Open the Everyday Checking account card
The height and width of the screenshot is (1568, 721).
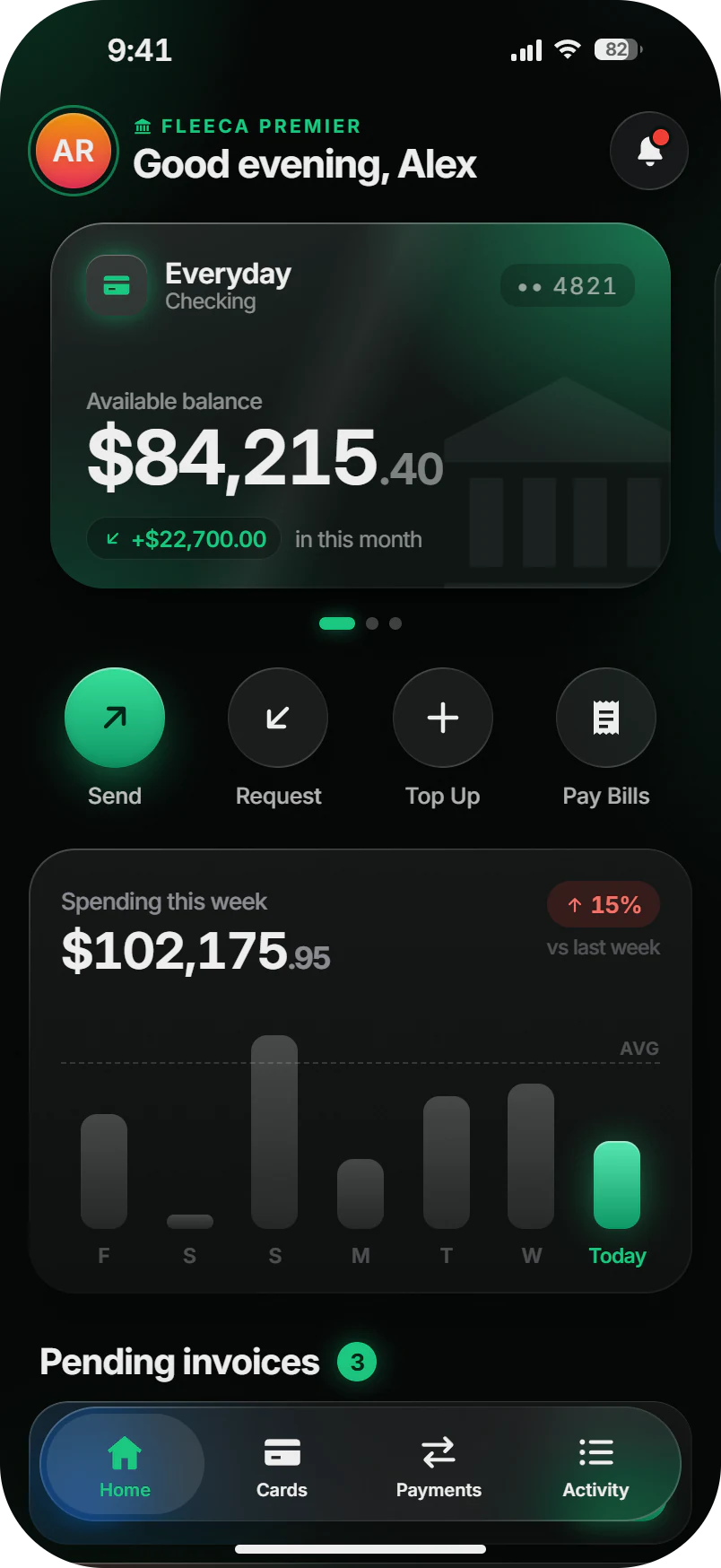(360, 405)
